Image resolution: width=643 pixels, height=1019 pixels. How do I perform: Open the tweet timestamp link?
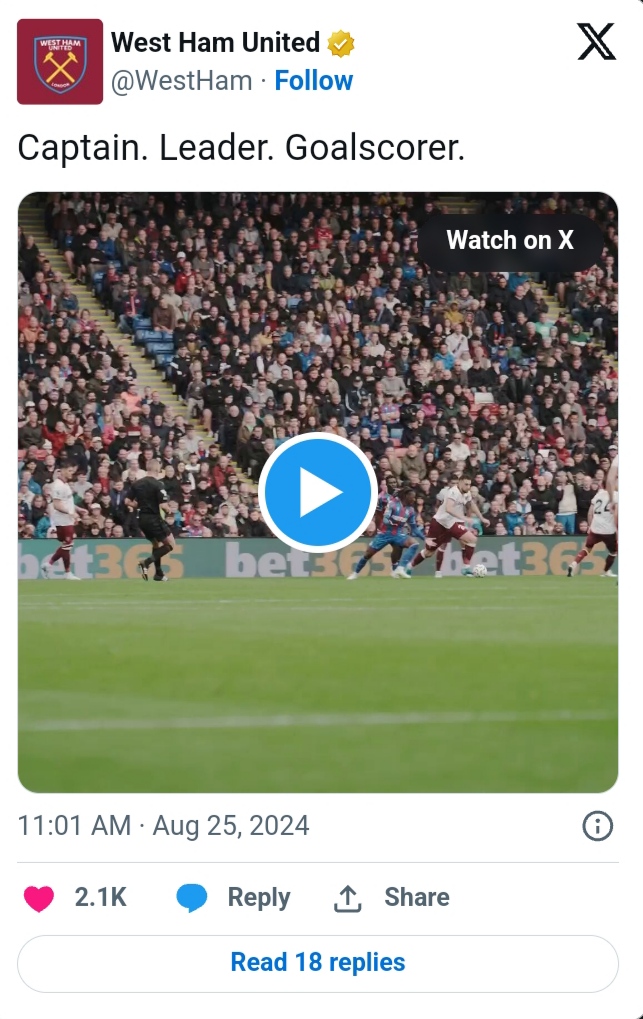tap(164, 826)
